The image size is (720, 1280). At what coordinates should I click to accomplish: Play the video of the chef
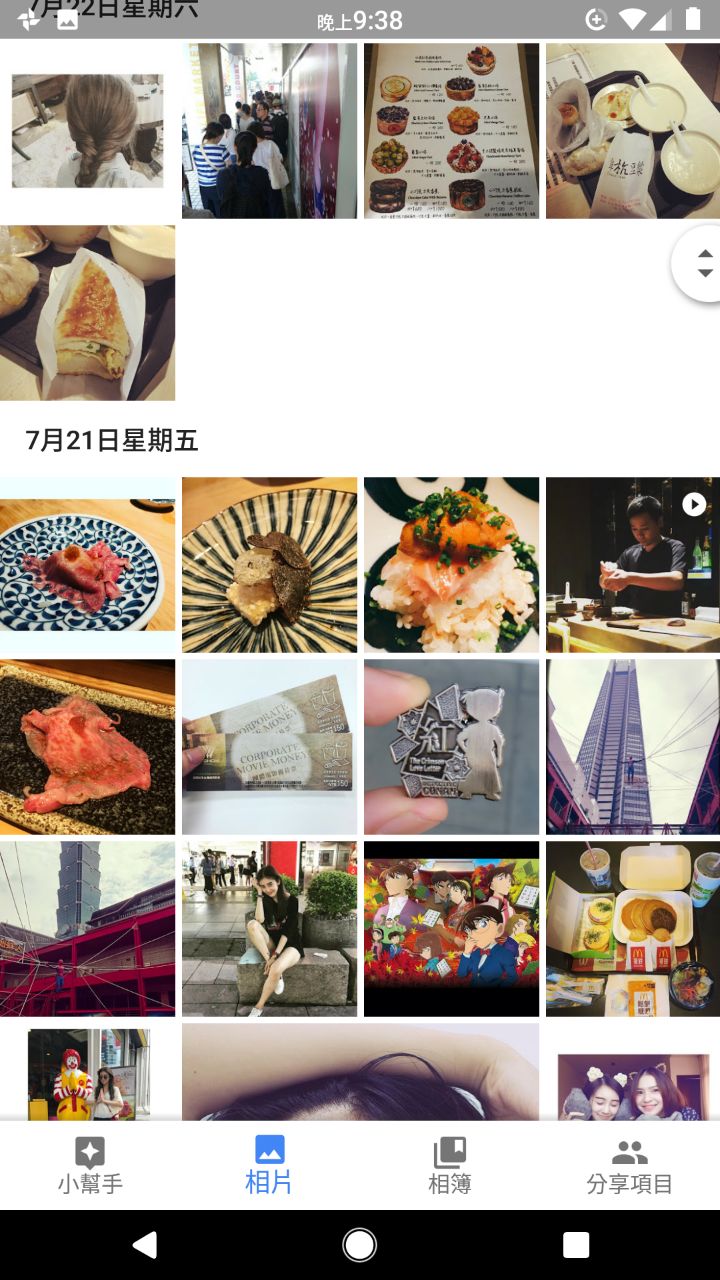click(x=632, y=565)
